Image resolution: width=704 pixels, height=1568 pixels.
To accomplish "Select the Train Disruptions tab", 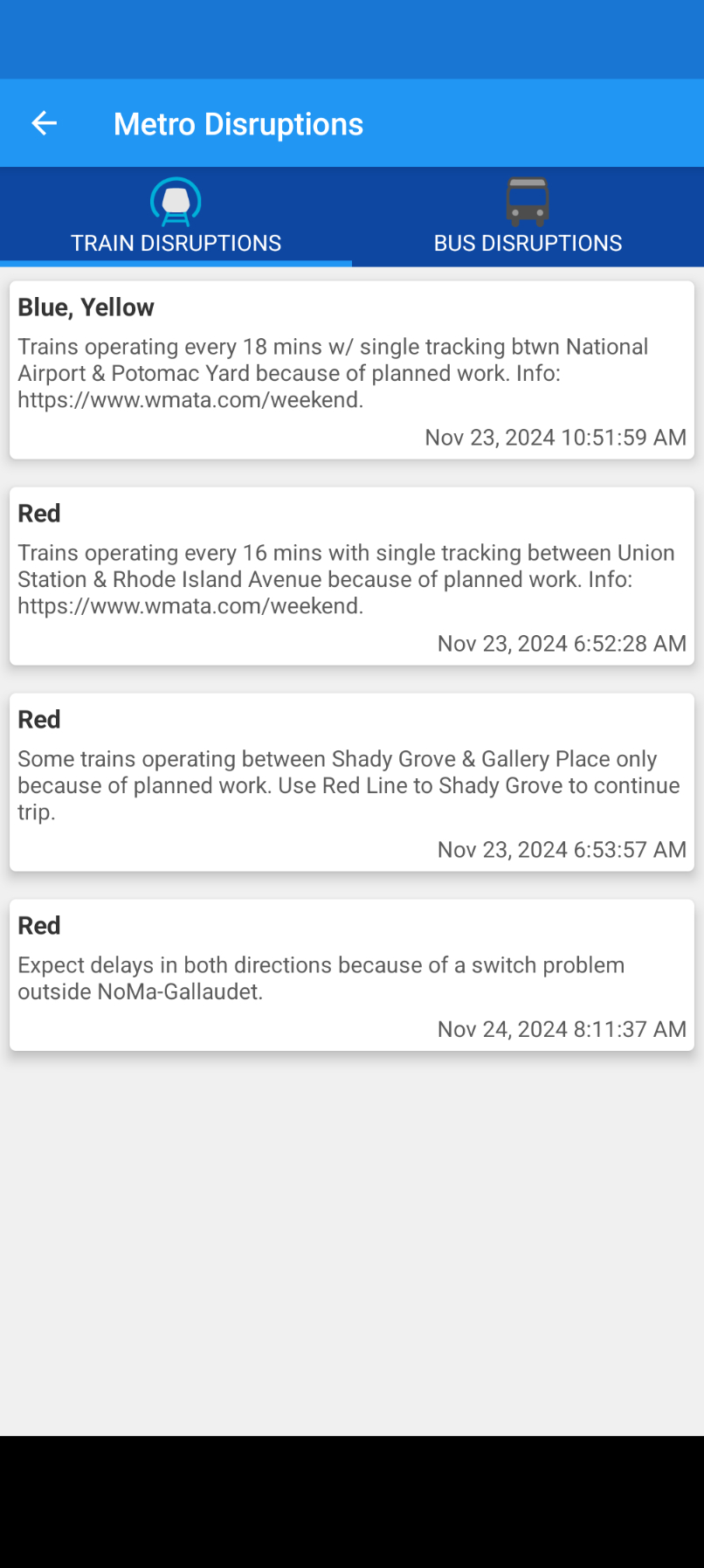I will (176, 218).
